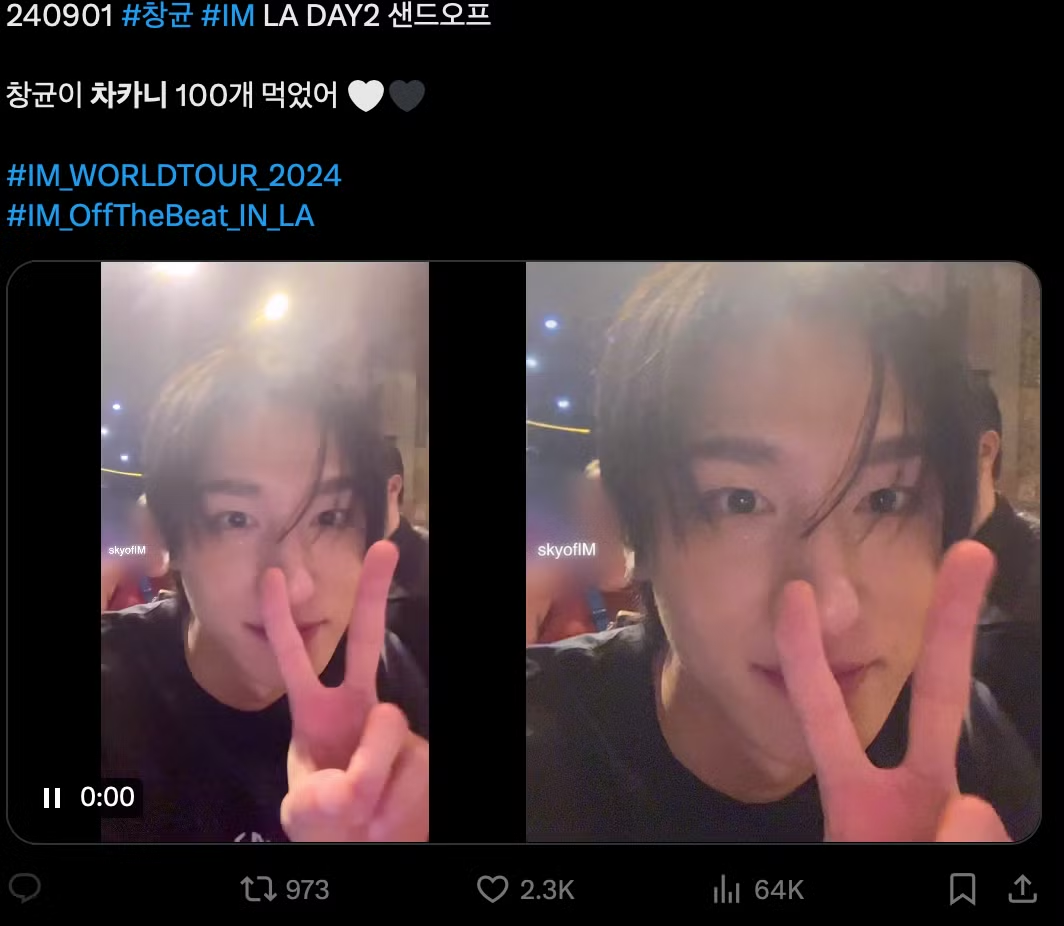View post analytics showing 64K views

726,889
